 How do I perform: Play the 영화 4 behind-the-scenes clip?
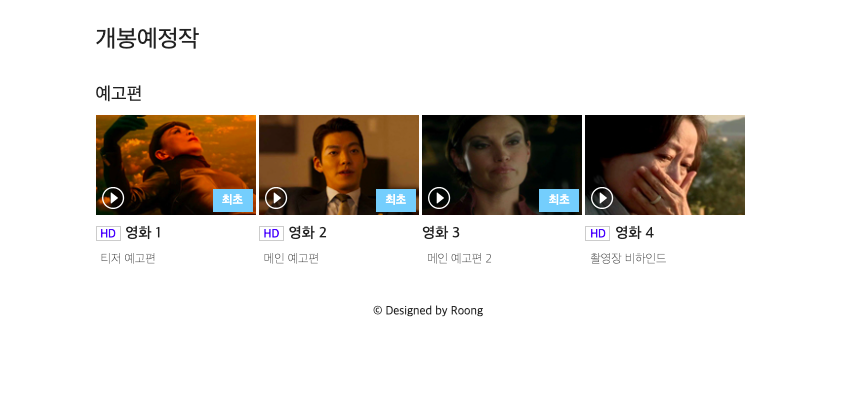(602, 198)
